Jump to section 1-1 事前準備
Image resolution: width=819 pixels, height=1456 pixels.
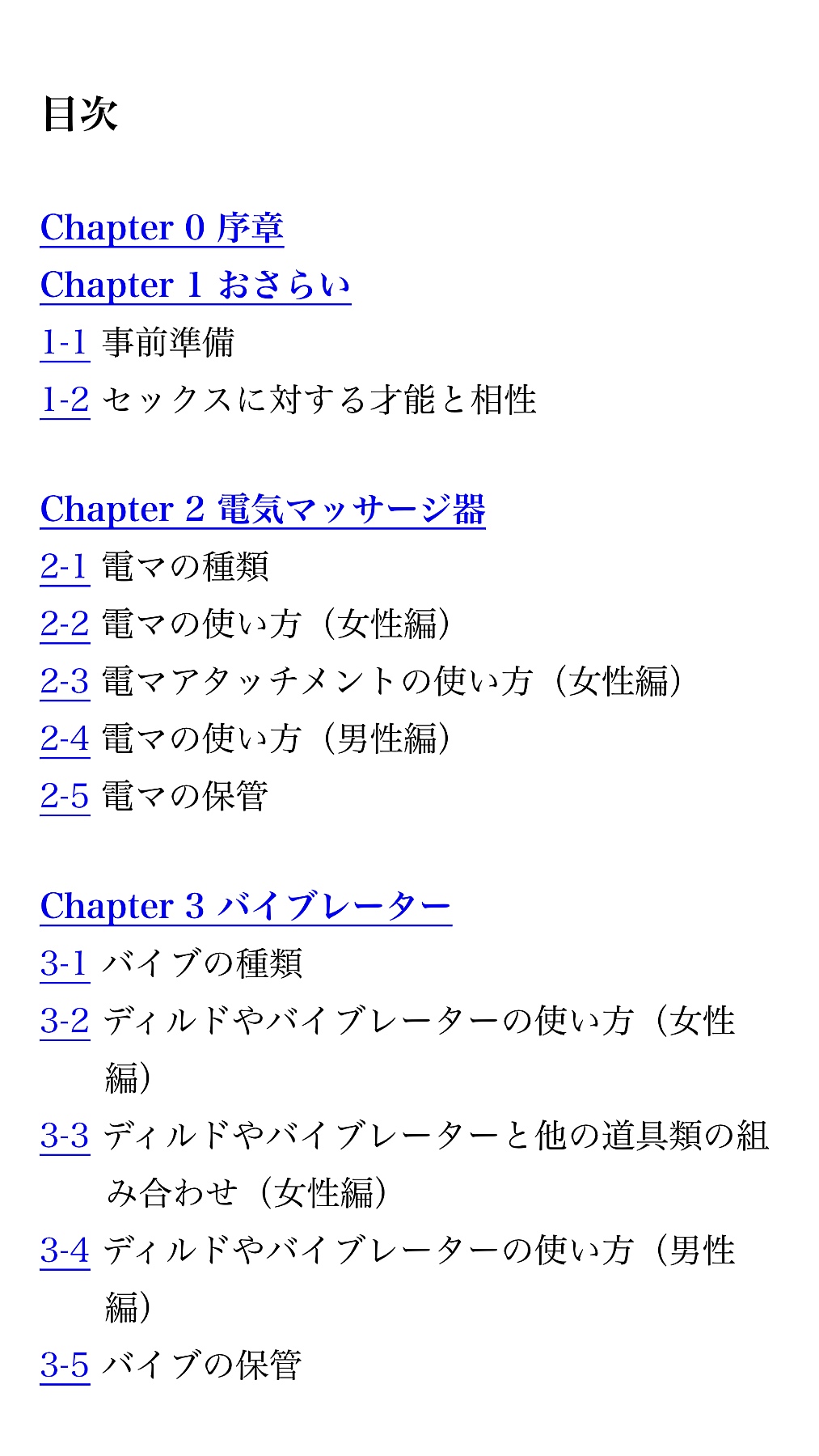[x=65, y=343]
